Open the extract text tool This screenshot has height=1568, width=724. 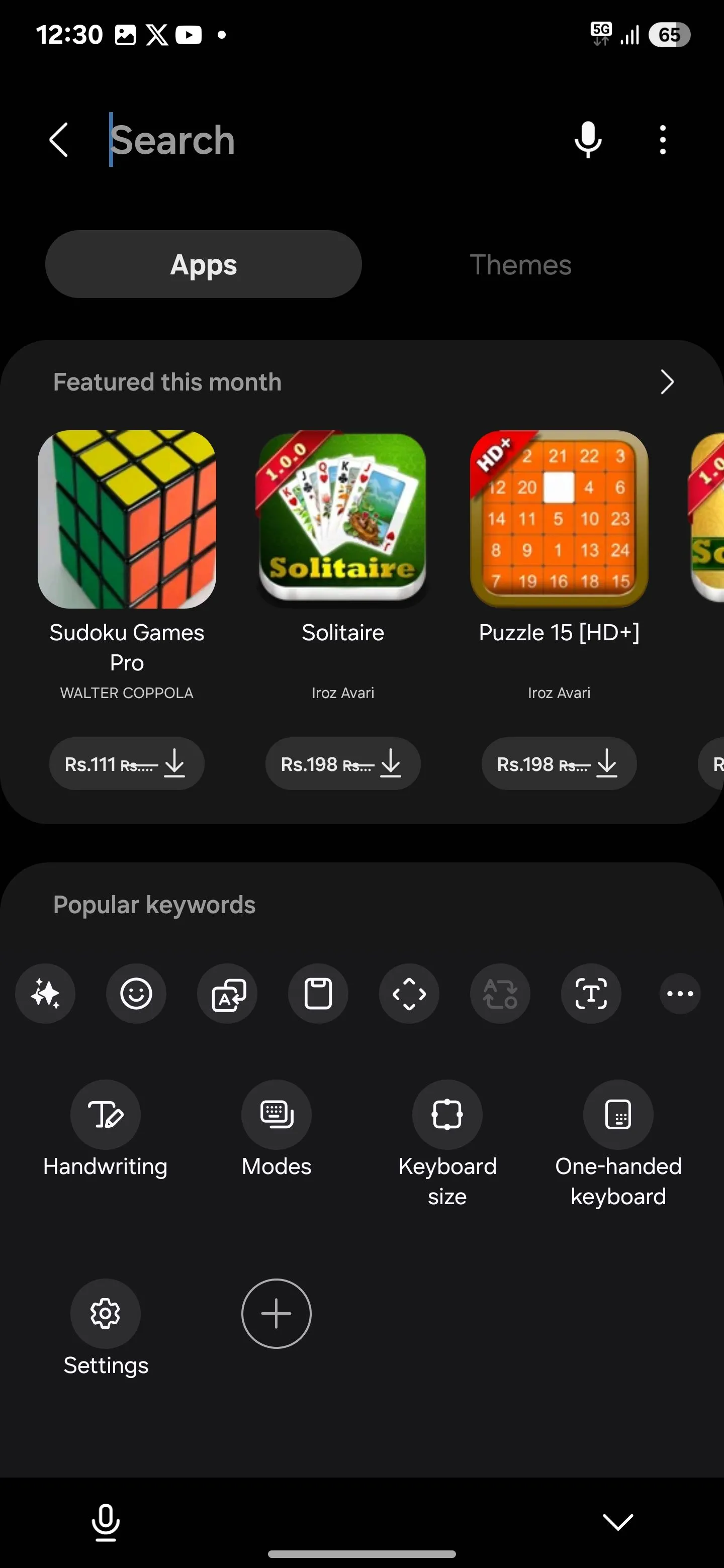point(591,994)
